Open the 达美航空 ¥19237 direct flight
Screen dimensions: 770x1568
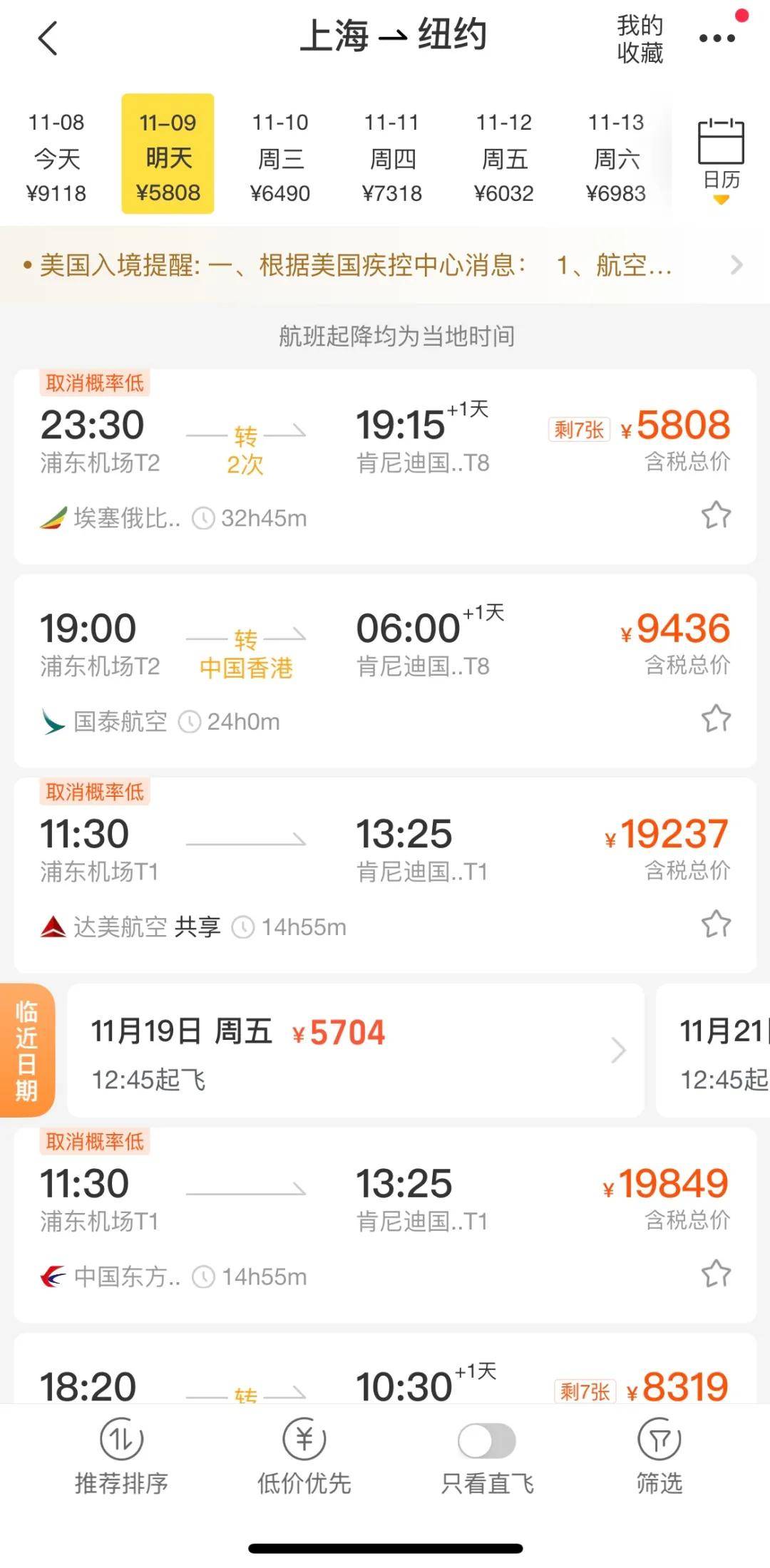(x=385, y=875)
